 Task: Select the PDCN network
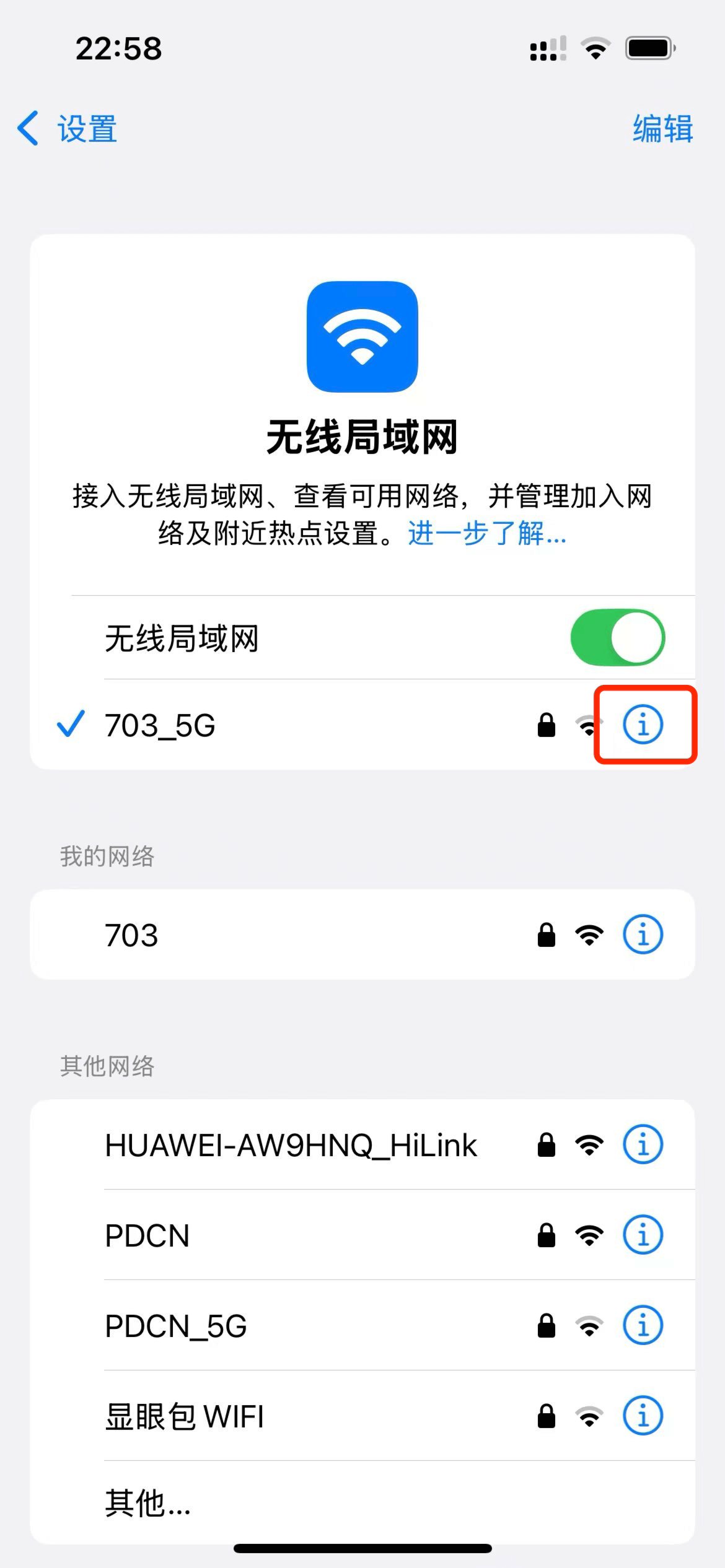coord(362,1235)
